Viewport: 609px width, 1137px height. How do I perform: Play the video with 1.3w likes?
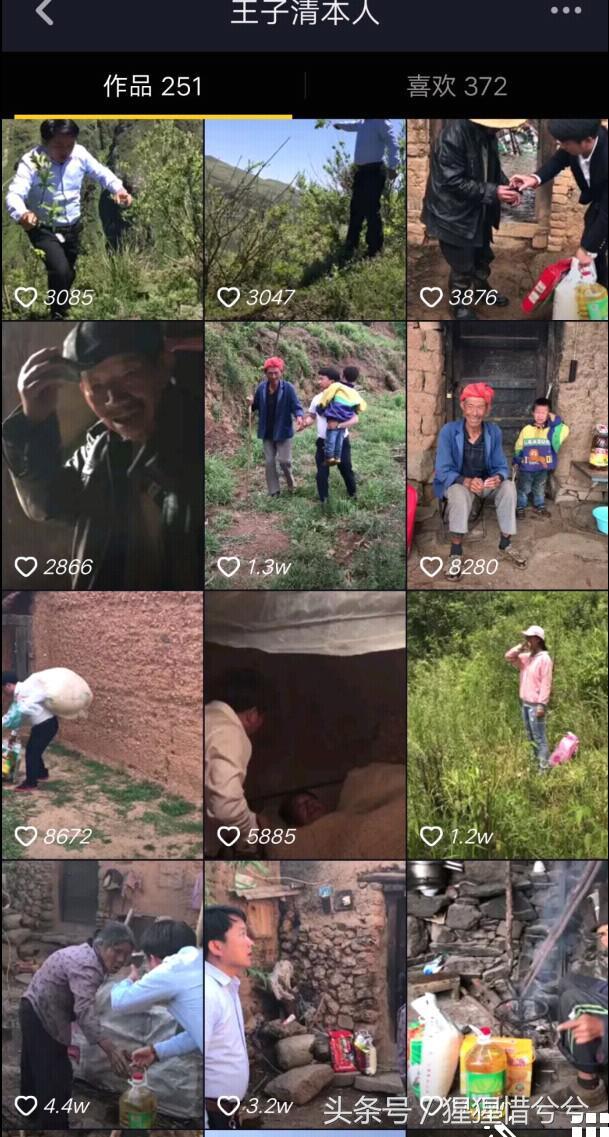pos(305,455)
